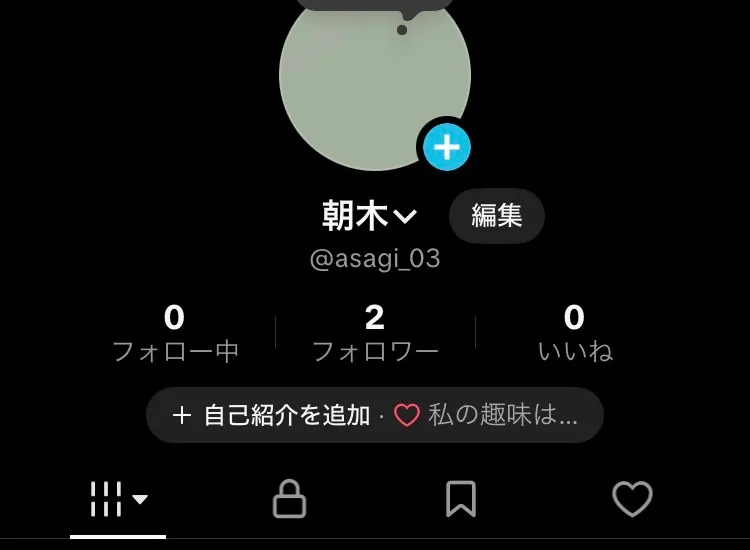Image resolution: width=750 pixels, height=550 pixels.
Task: Open the フォロー中 following list
Action: click(x=175, y=333)
